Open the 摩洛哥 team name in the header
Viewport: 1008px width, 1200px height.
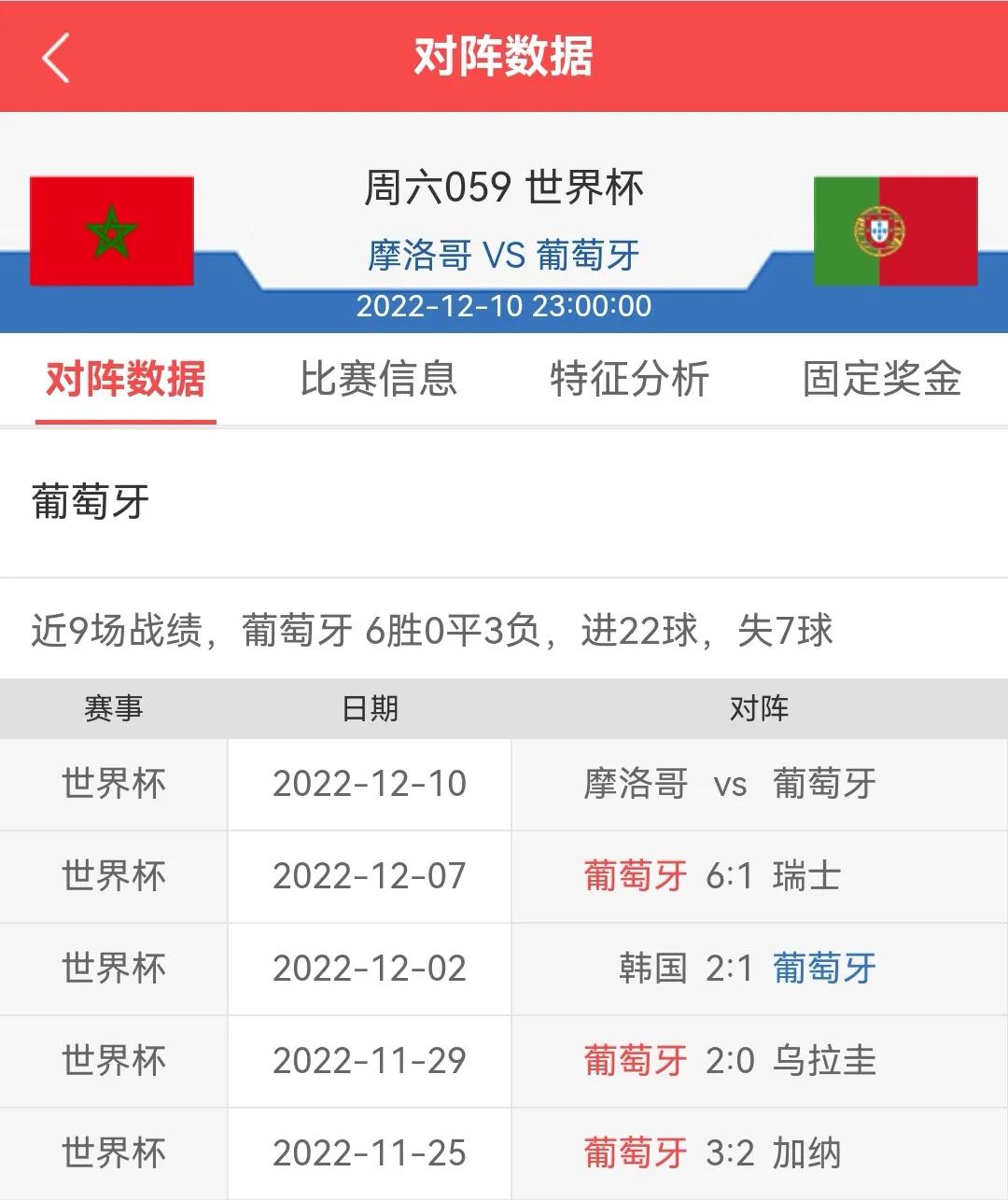click(x=418, y=256)
